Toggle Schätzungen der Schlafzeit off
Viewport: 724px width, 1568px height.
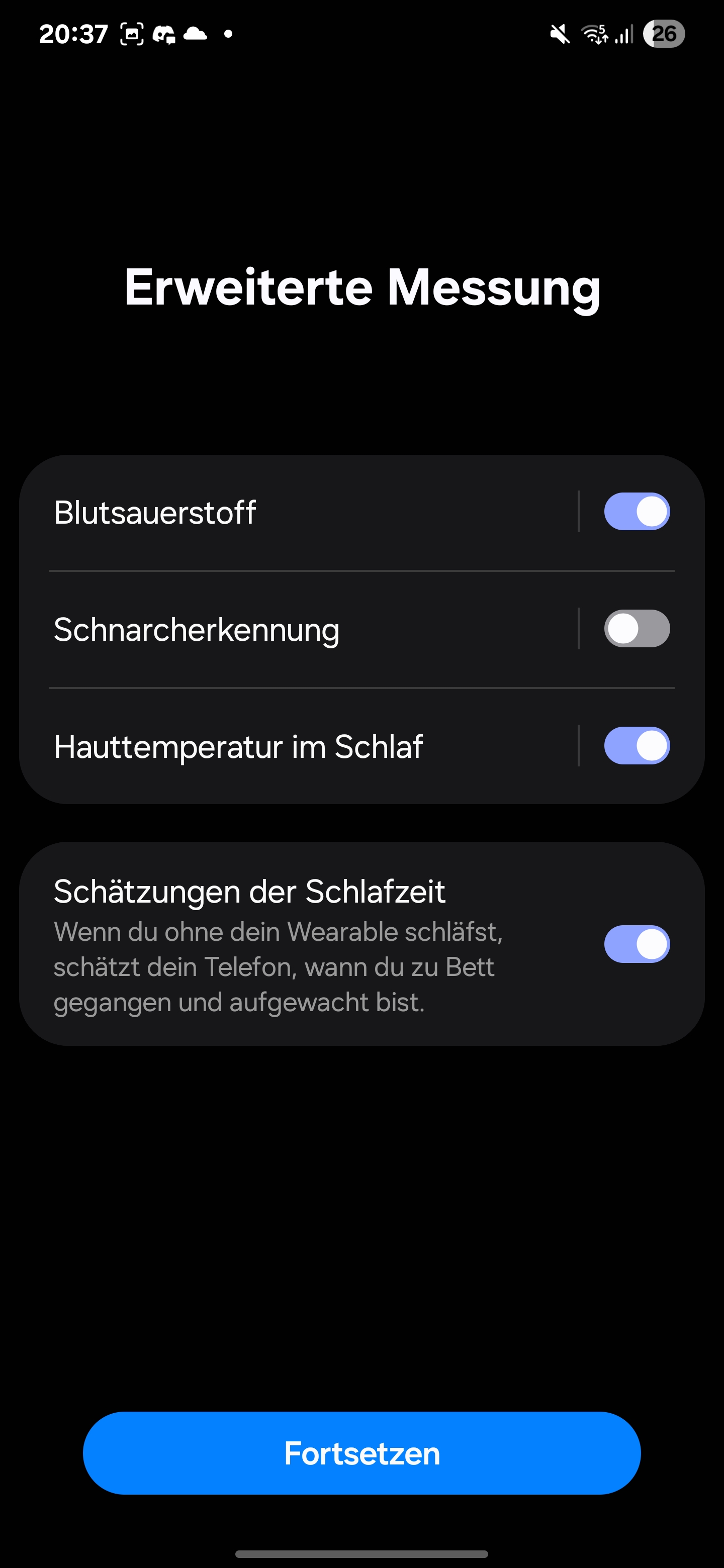tap(637, 944)
